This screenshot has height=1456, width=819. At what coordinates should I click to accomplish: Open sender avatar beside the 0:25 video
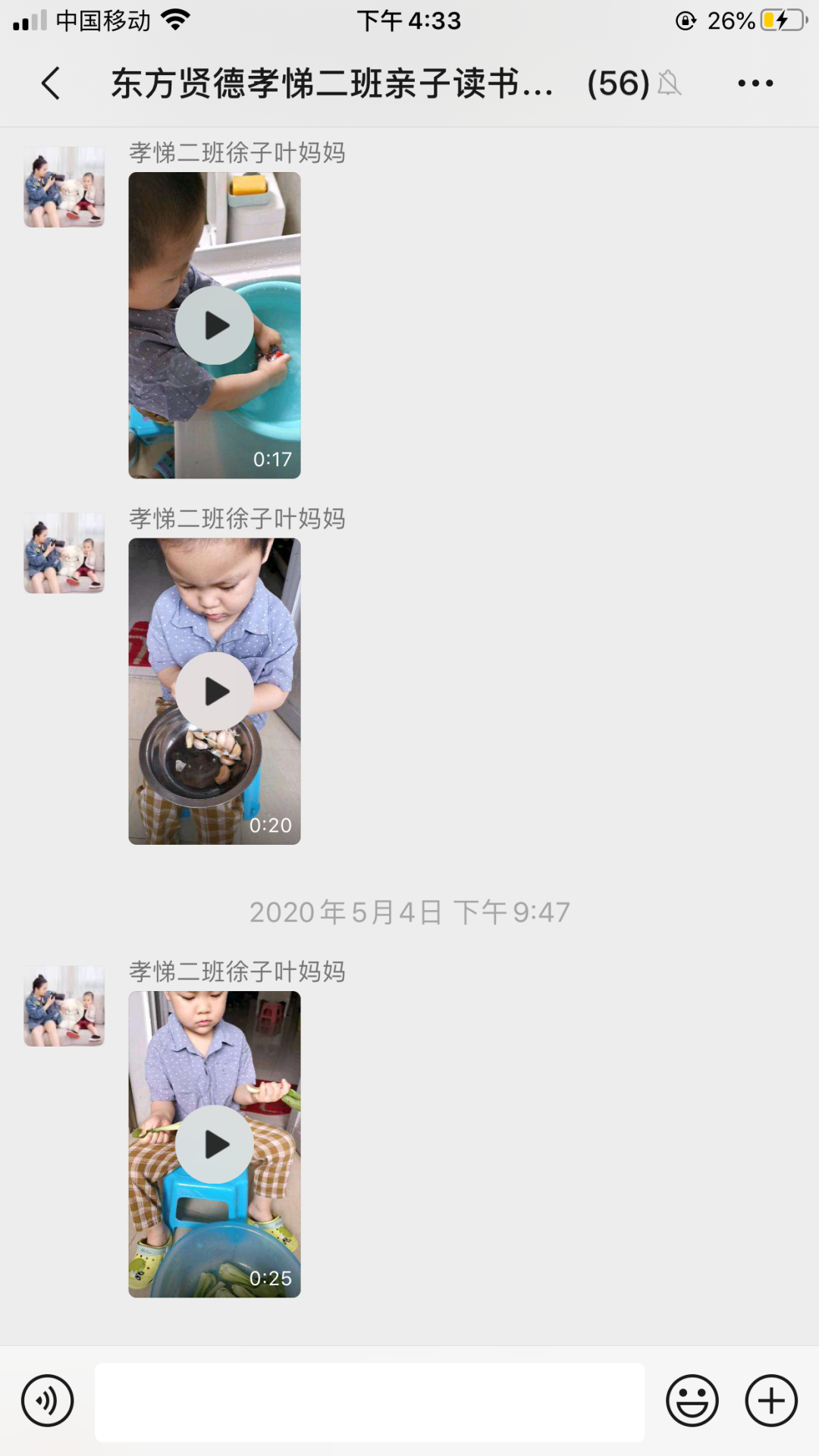click(64, 1006)
